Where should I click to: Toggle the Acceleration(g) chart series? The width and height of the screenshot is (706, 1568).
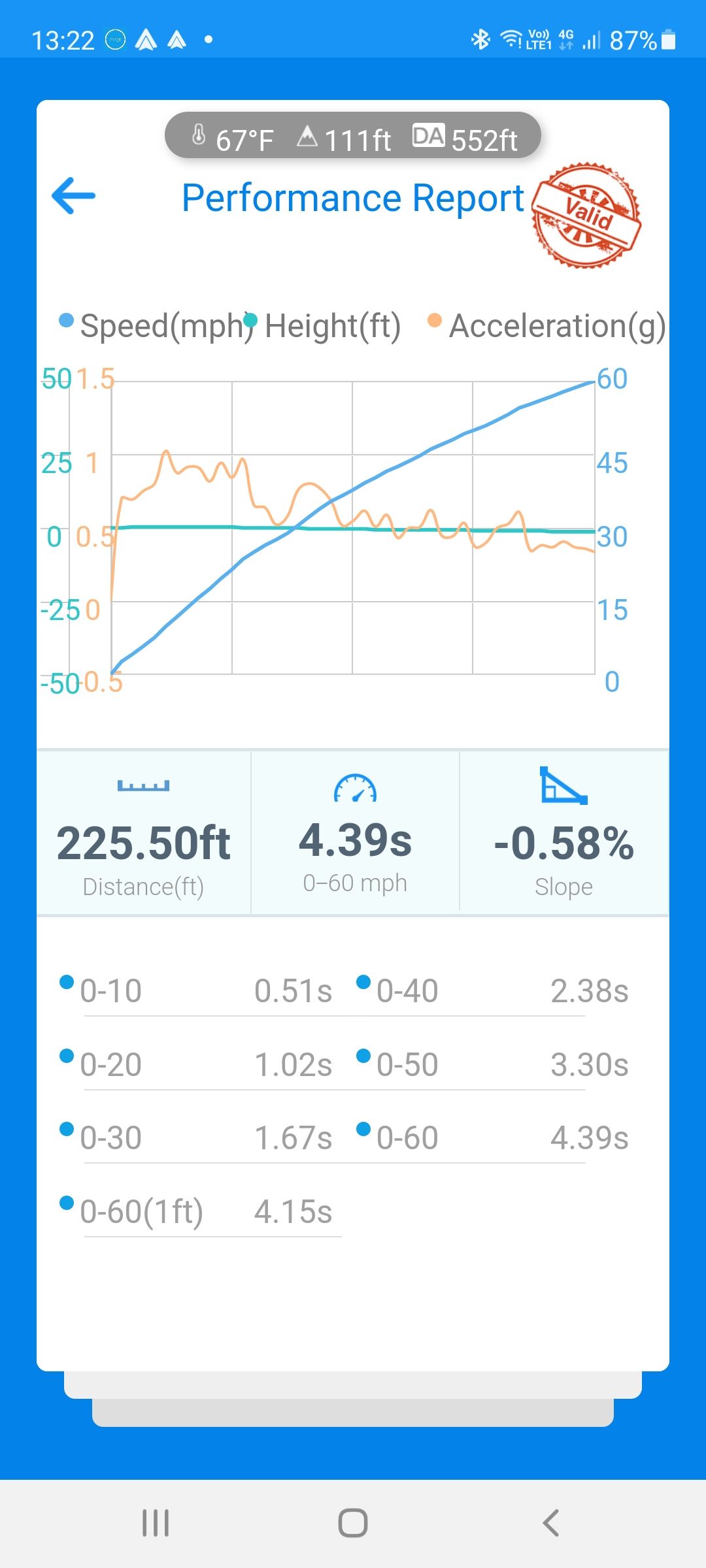(x=549, y=325)
